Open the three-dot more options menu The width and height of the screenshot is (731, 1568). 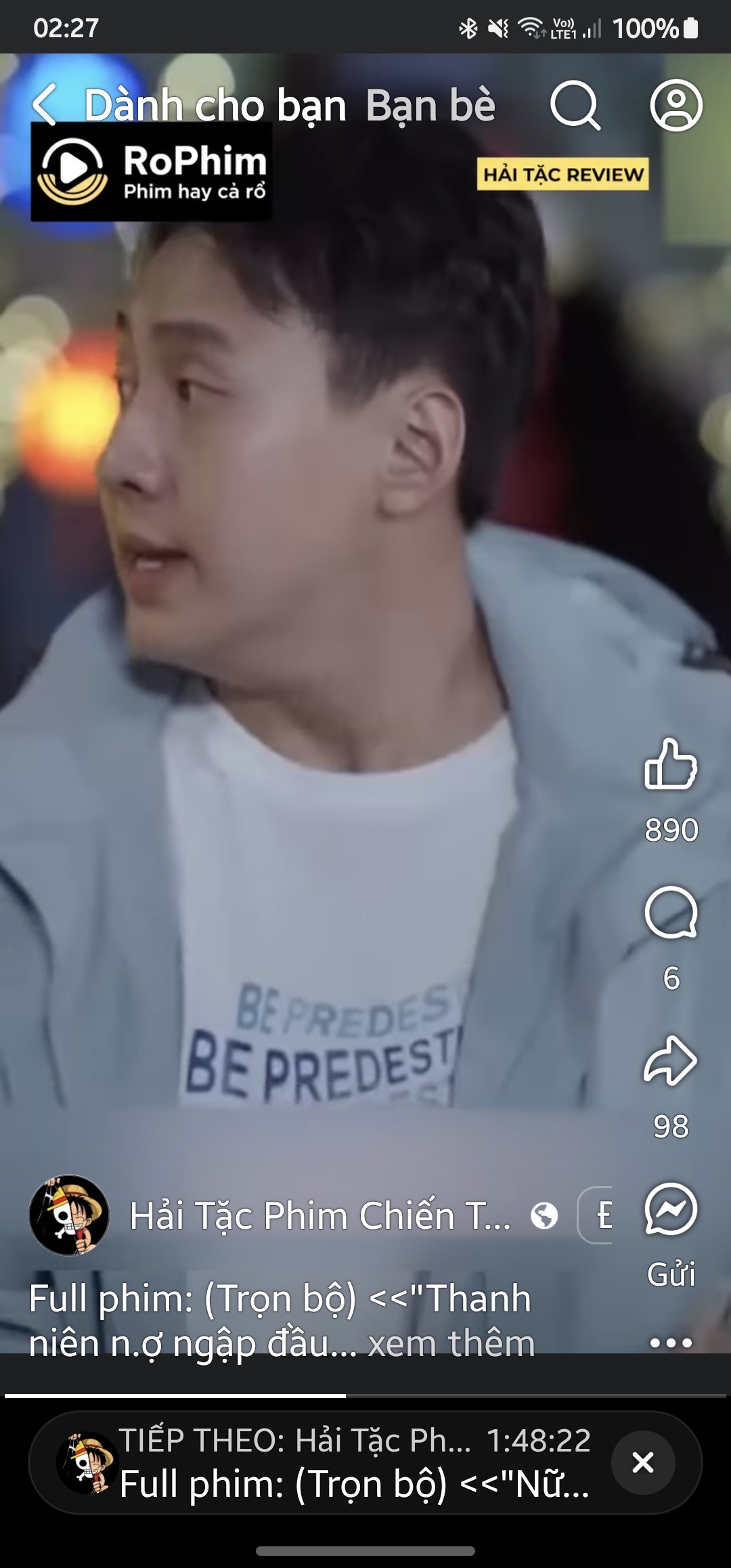point(670,1343)
